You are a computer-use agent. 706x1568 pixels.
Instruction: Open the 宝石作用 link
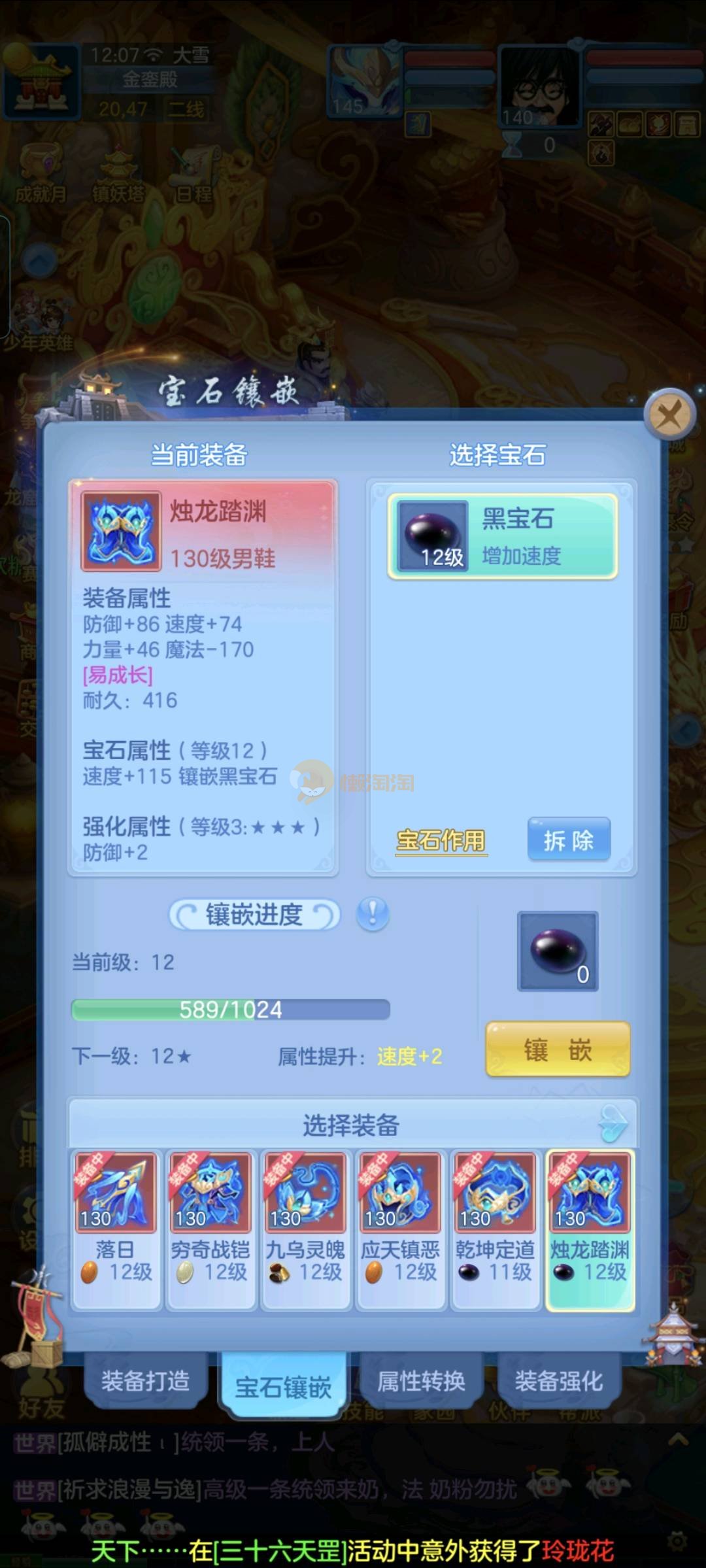441,840
